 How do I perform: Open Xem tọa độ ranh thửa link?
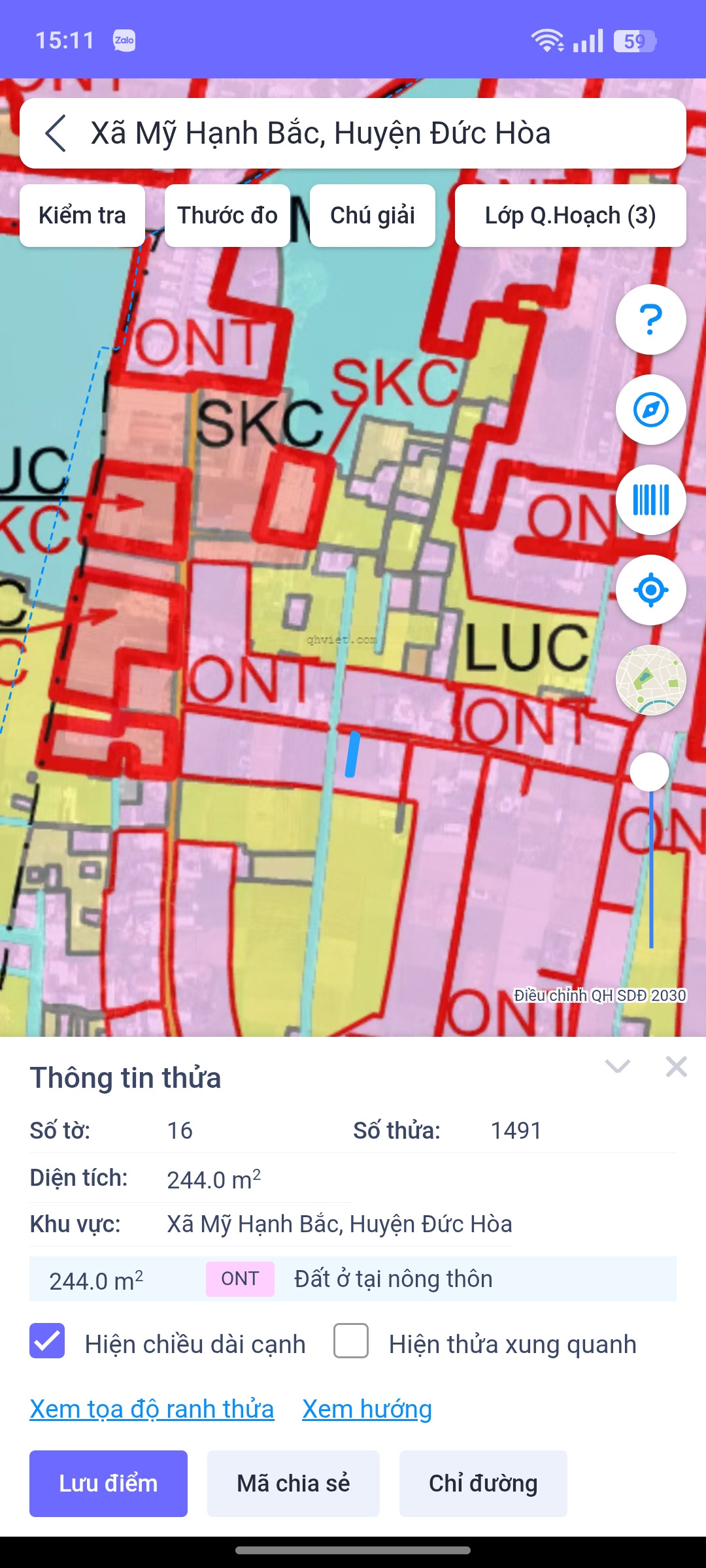(152, 1409)
